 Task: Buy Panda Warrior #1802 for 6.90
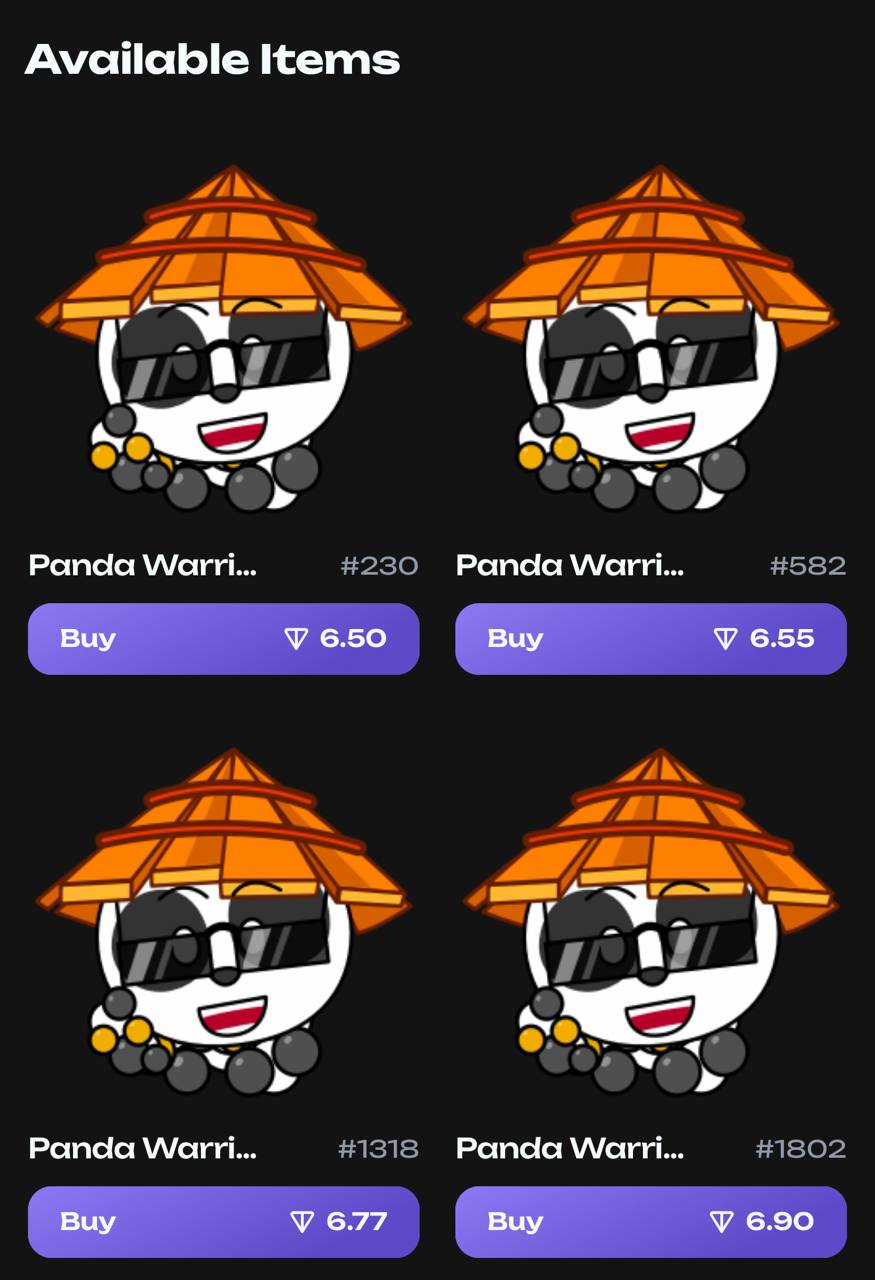[650, 1222]
